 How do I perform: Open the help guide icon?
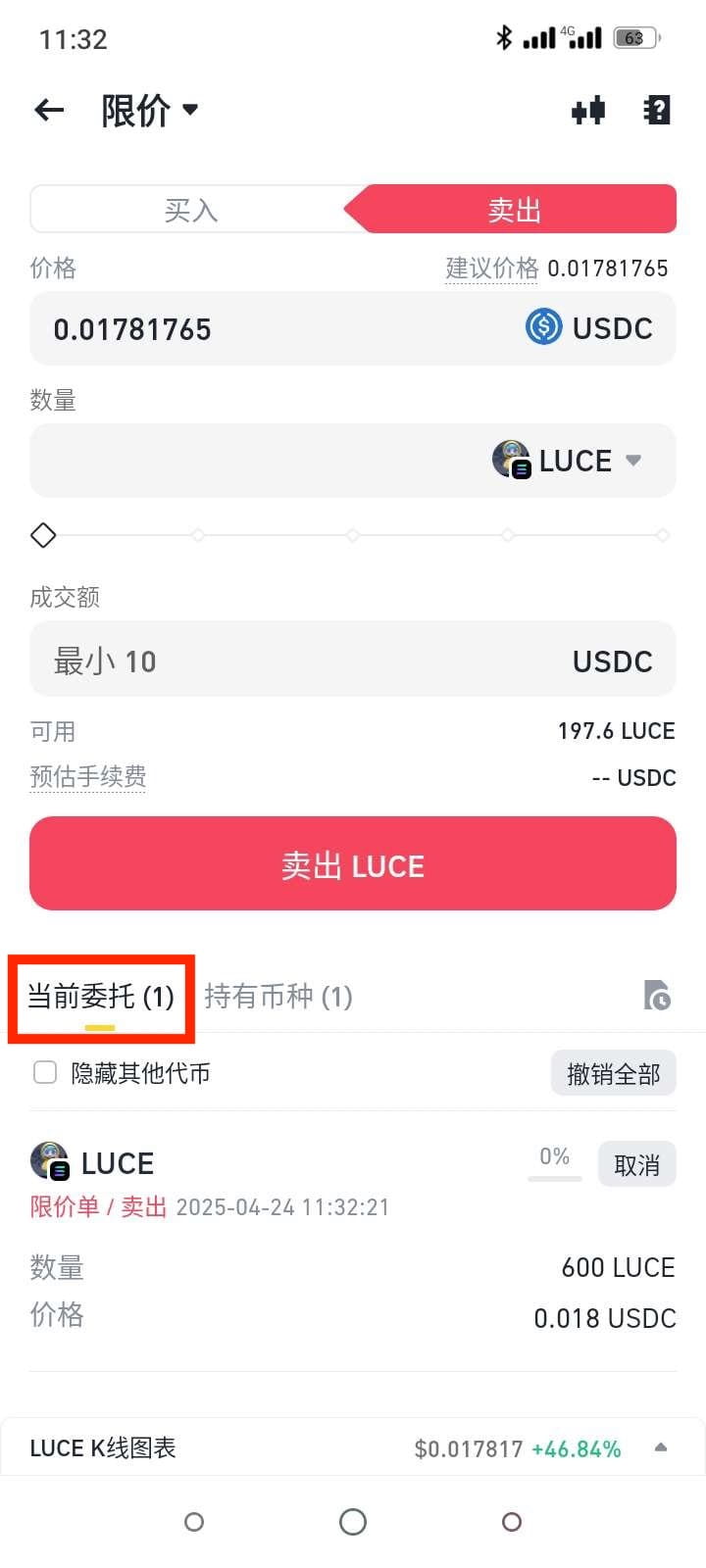(x=657, y=111)
